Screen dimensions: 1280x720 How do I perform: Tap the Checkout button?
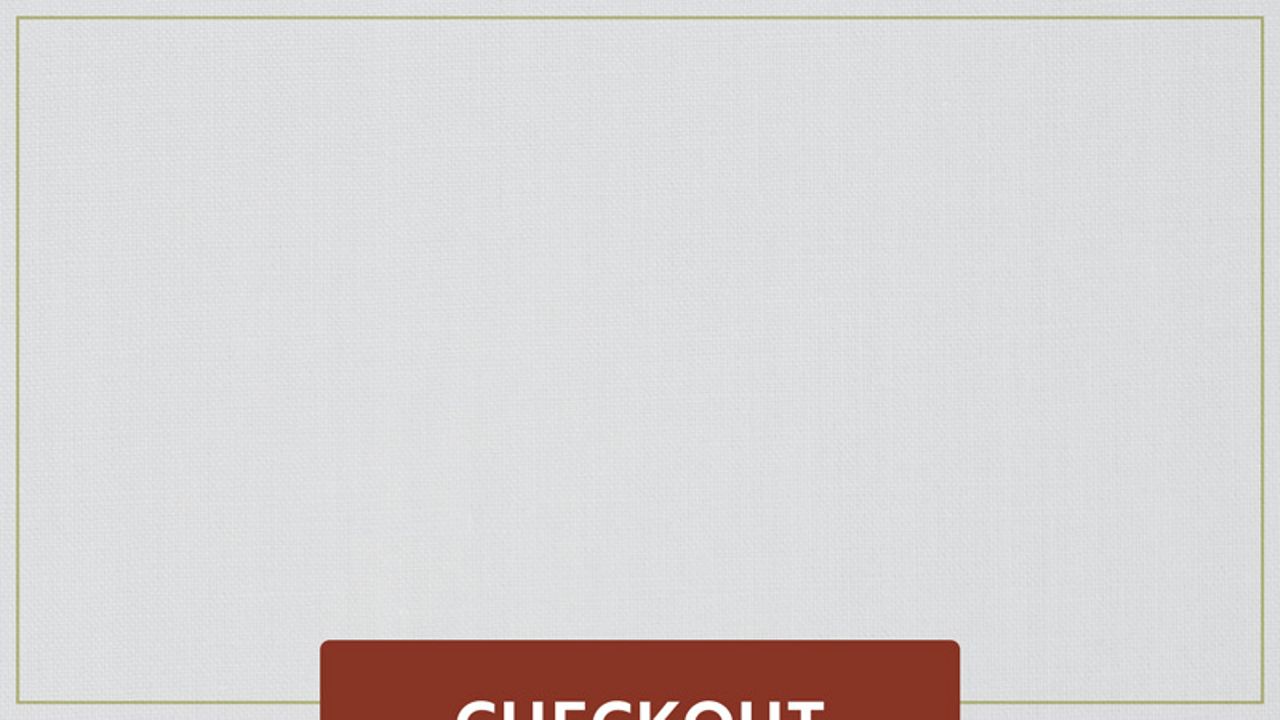(640, 685)
